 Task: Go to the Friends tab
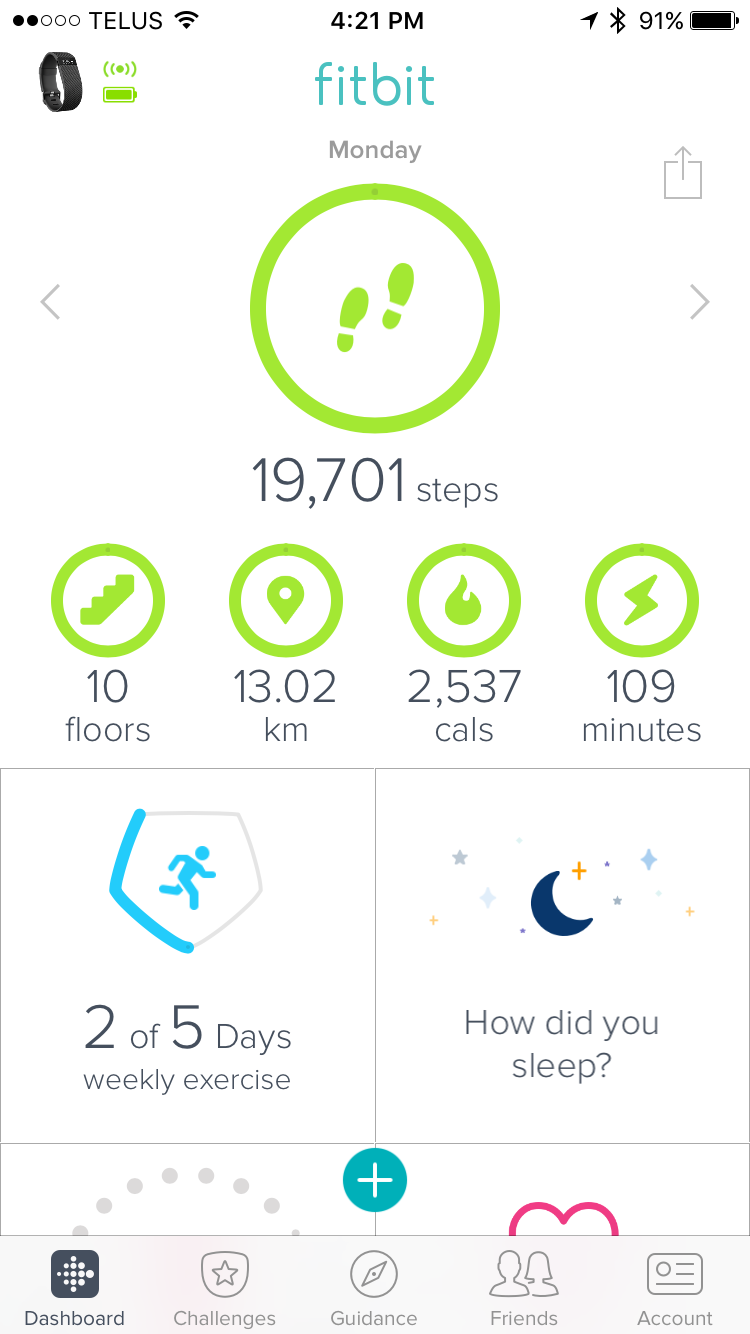(x=524, y=1288)
